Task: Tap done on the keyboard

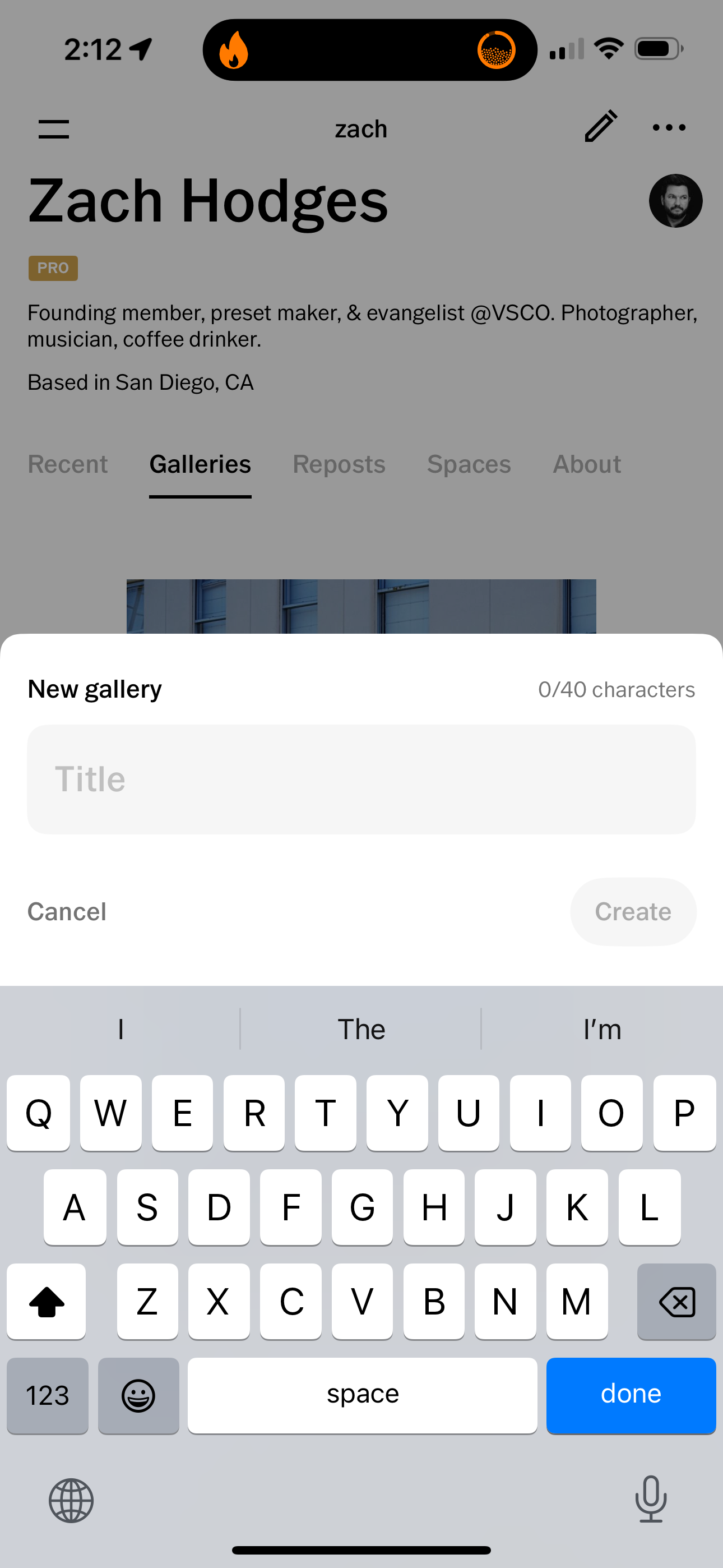Action: [631, 1395]
